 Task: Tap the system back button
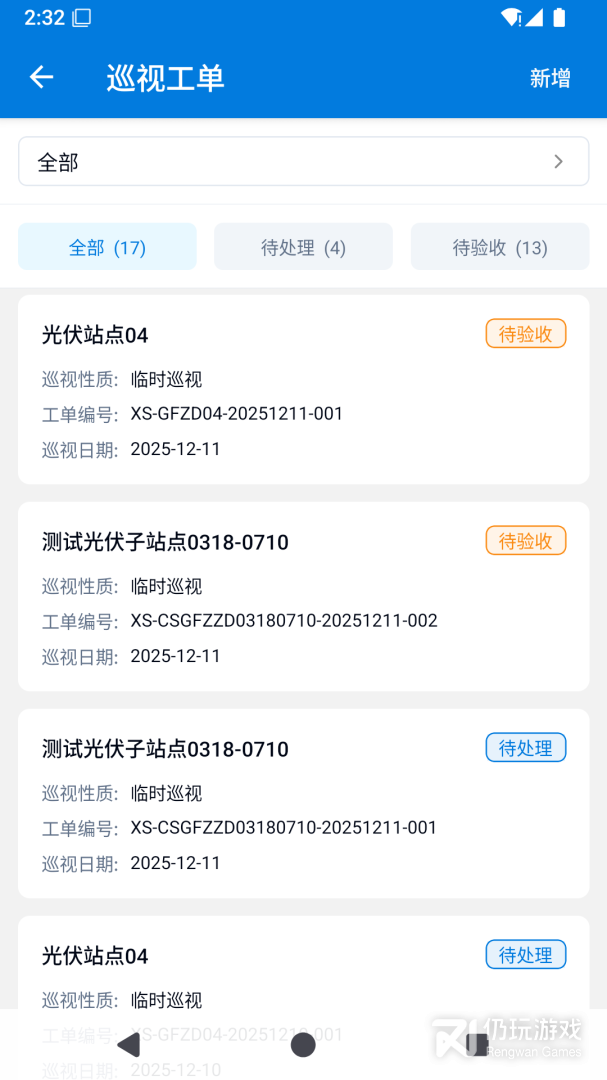129,1045
